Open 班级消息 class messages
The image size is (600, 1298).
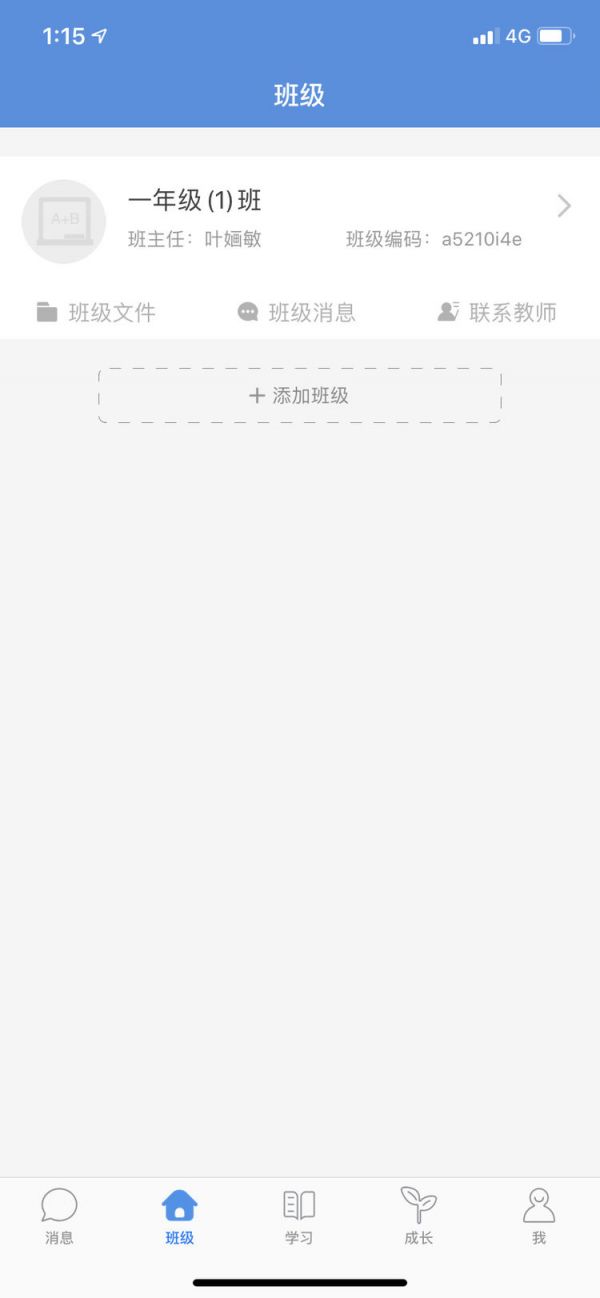pos(297,312)
